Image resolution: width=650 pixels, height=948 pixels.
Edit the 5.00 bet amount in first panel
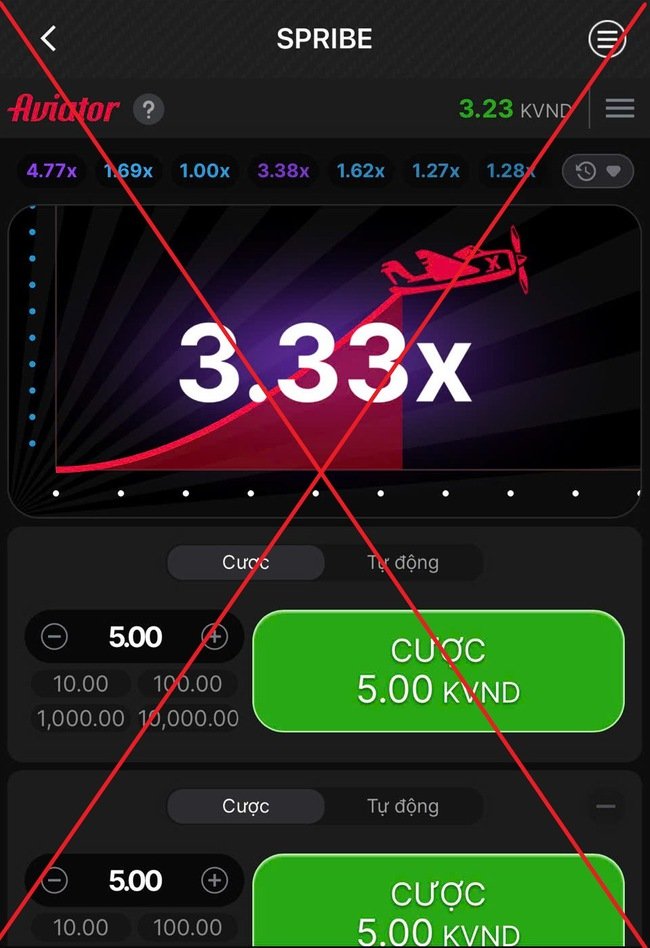[135, 637]
